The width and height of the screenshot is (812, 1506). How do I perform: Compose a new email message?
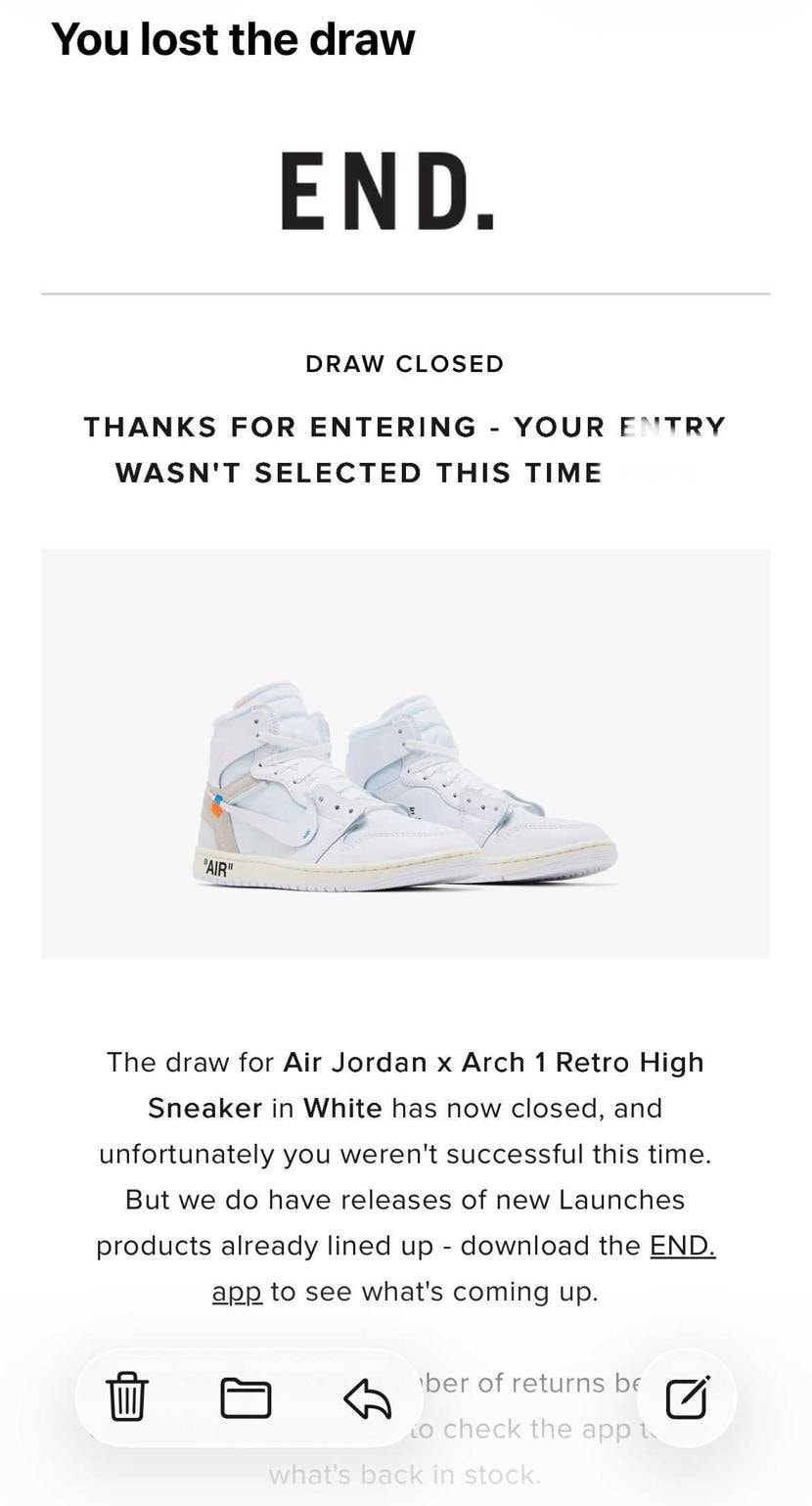pyautogui.click(x=687, y=1397)
